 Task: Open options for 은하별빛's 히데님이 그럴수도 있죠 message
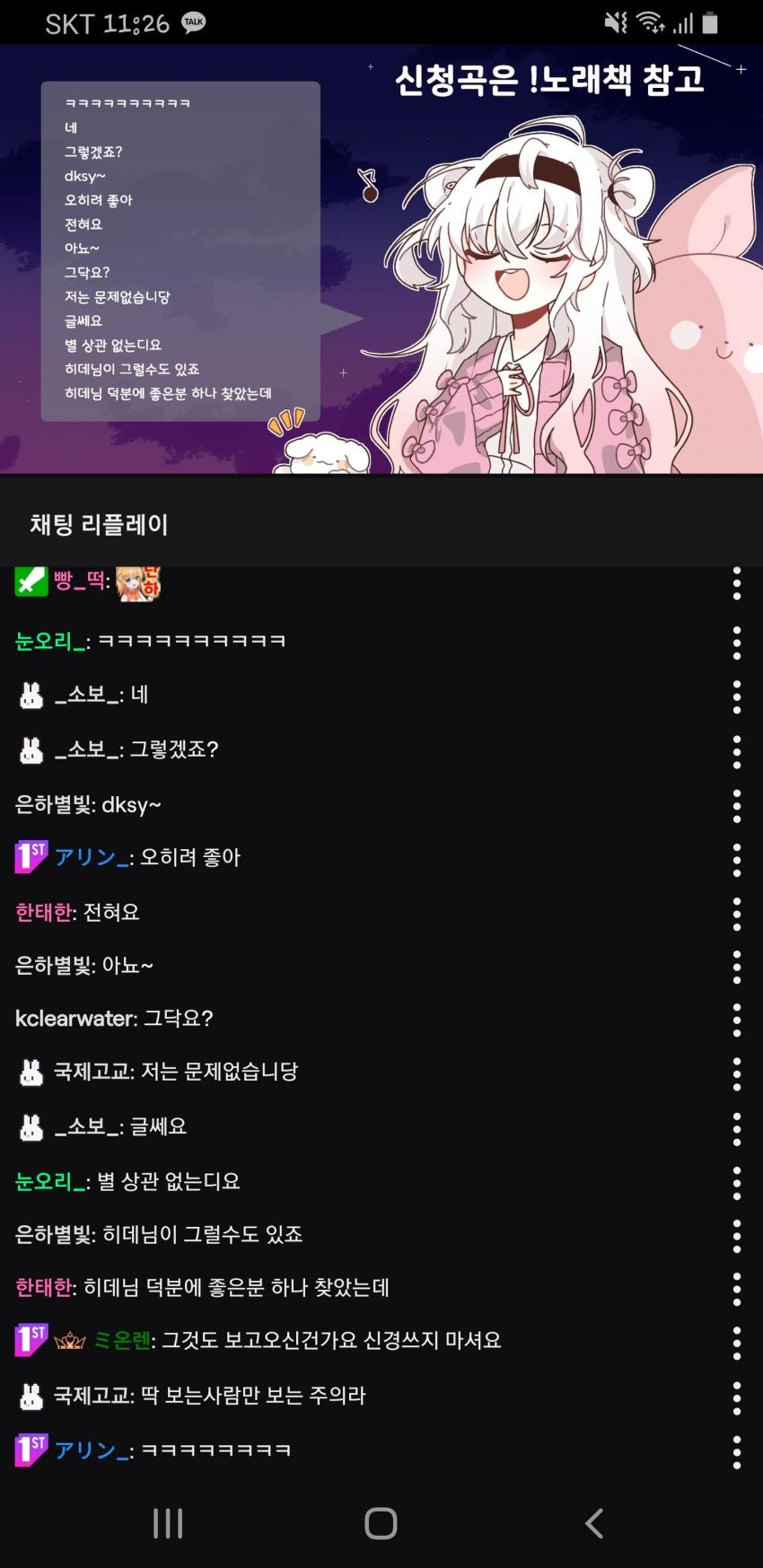pyautogui.click(x=736, y=1235)
